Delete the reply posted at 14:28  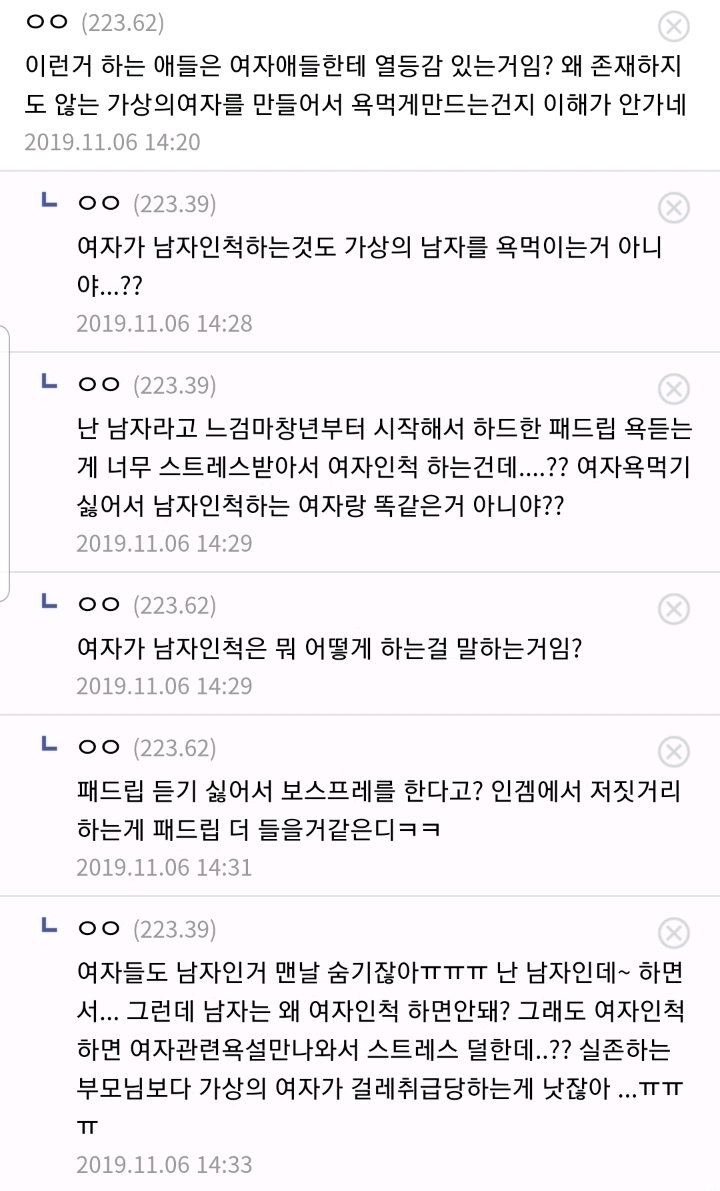(675, 207)
